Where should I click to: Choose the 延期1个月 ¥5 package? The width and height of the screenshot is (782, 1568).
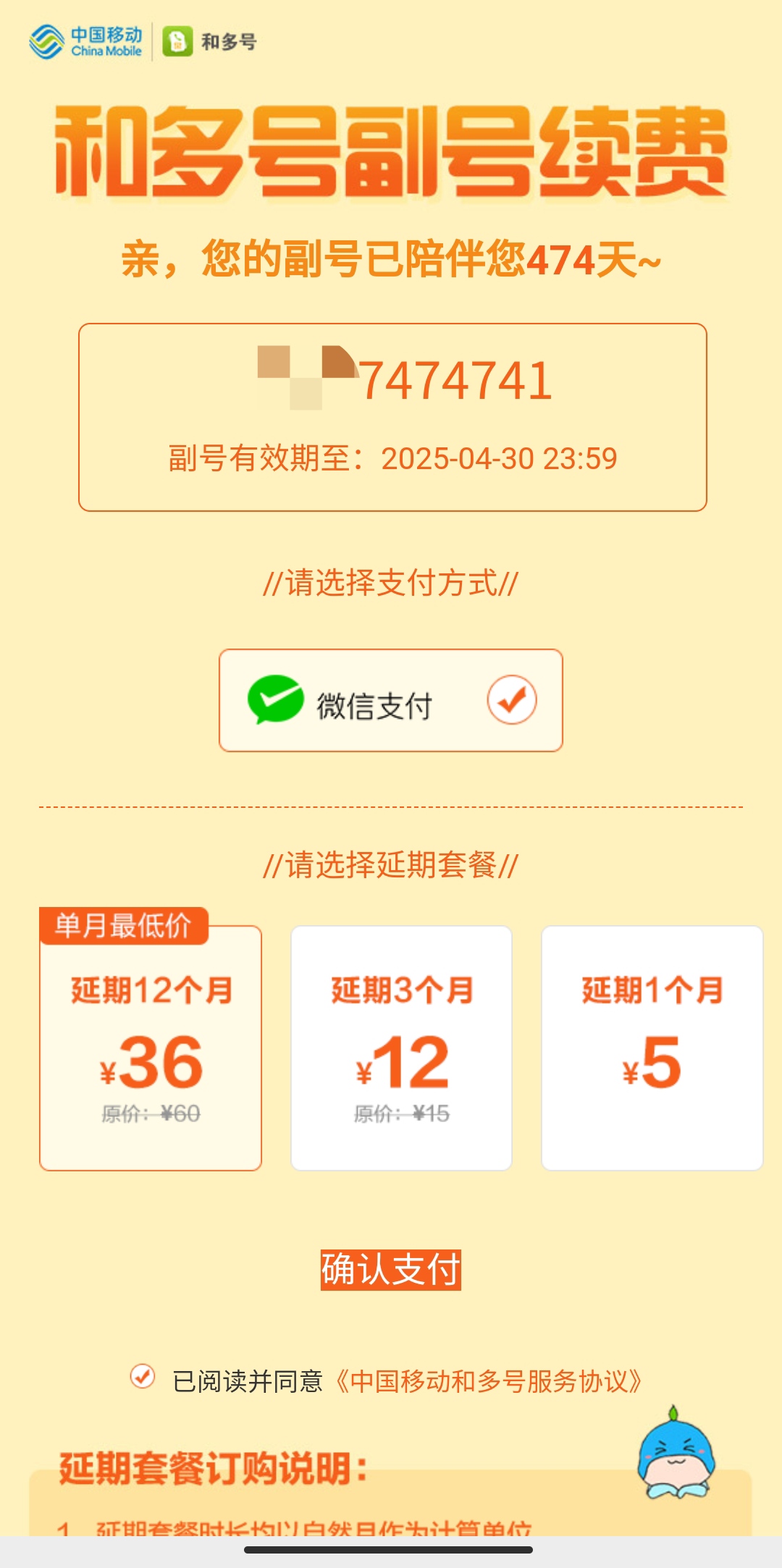pos(652,1048)
